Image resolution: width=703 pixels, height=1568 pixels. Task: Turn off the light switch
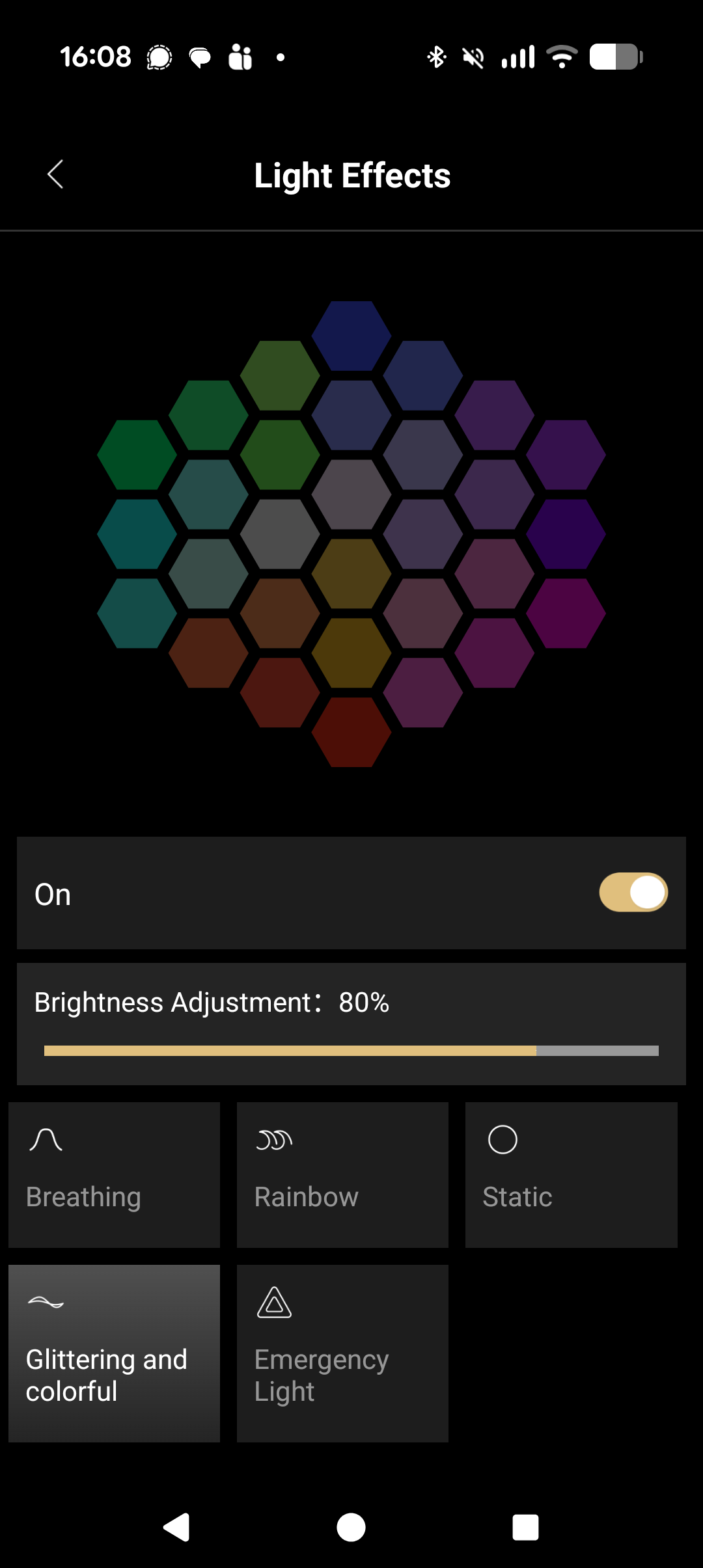[633, 892]
